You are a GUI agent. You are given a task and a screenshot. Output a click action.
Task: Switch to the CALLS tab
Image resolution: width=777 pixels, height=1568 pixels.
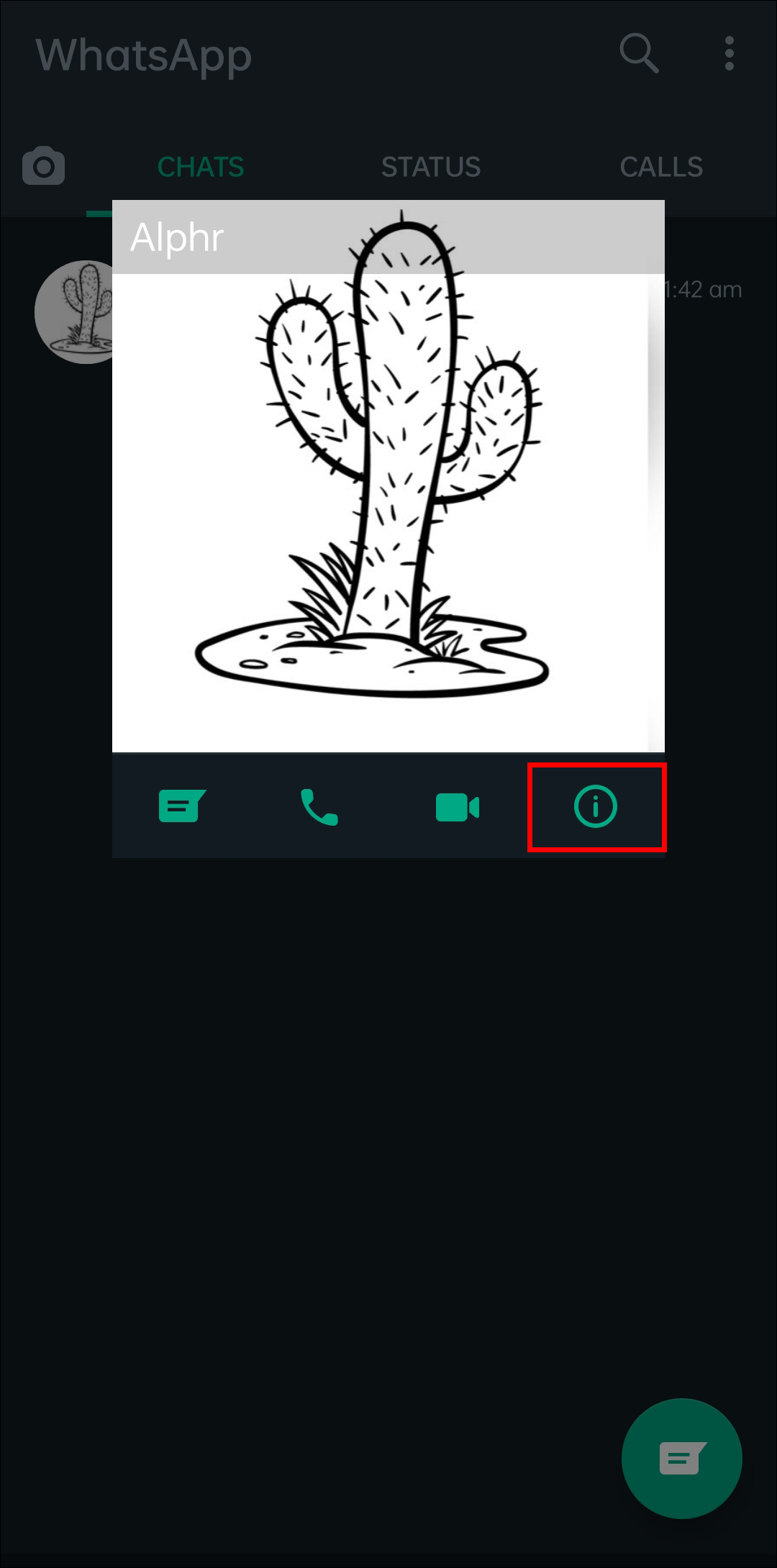click(x=661, y=167)
